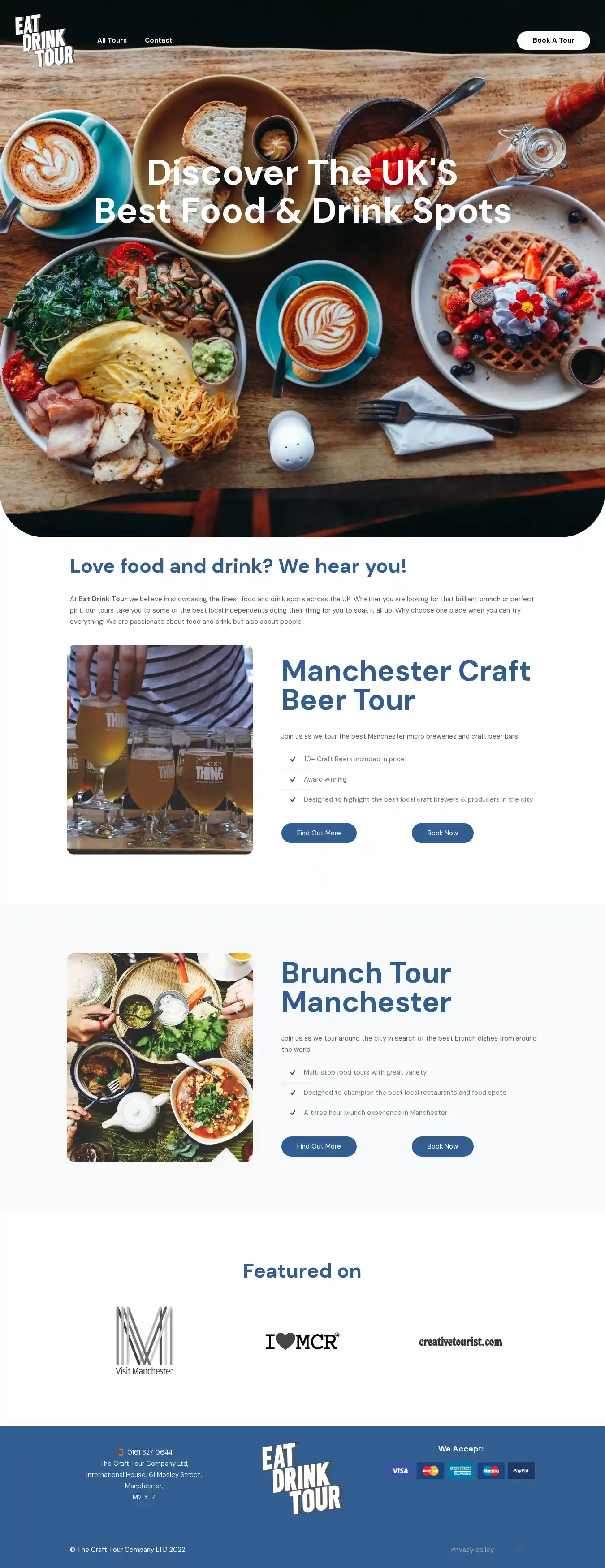This screenshot has width=605, height=1568.
Task: Book the Brunch Tour Manchester now
Action: click(442, 1146)
